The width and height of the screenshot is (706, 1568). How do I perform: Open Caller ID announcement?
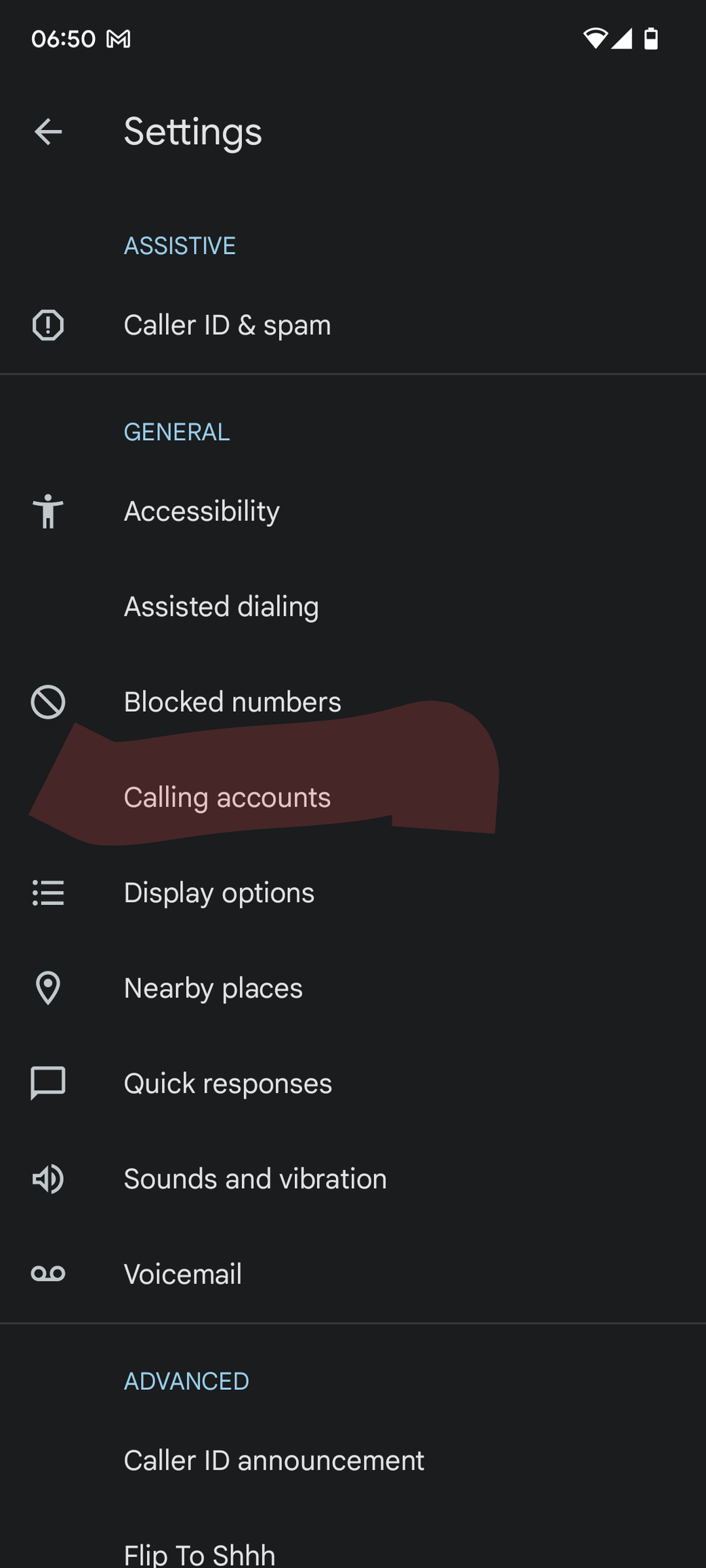point(353,1460)
